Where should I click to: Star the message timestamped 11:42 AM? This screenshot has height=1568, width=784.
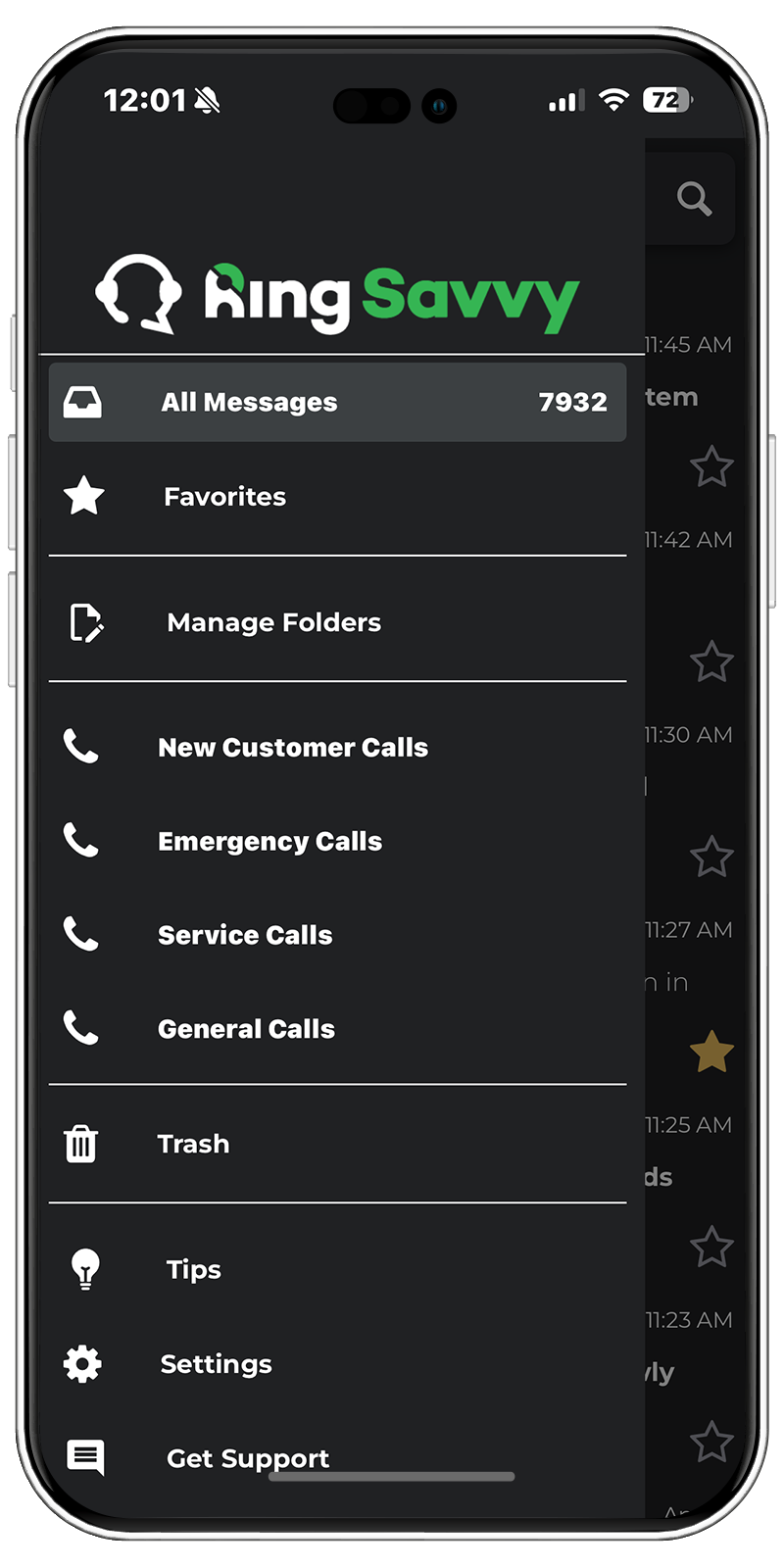pyautogui.click(x=711, y=662)
